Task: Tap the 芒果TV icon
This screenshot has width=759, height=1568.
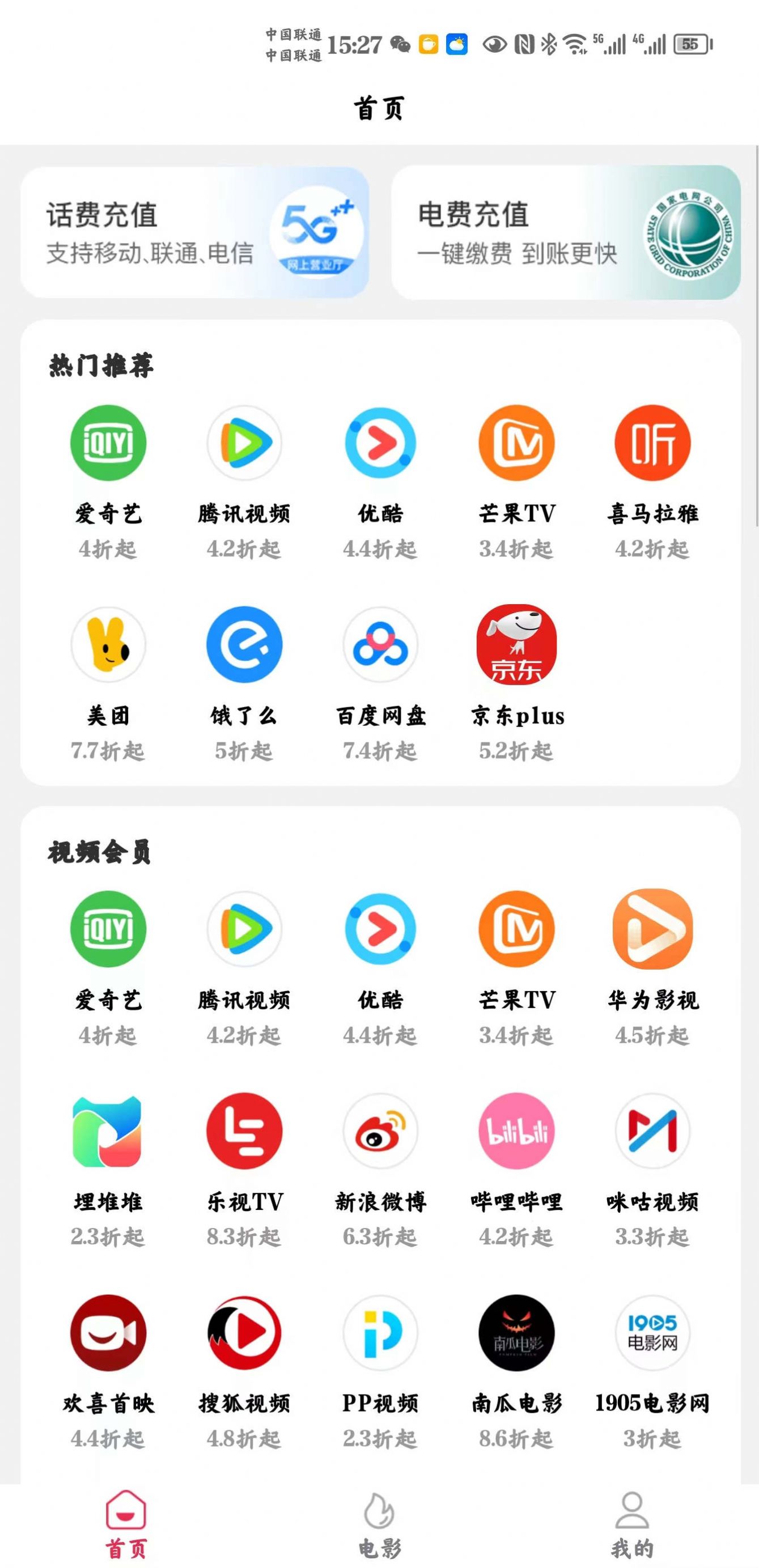Action: click(516, 444)
